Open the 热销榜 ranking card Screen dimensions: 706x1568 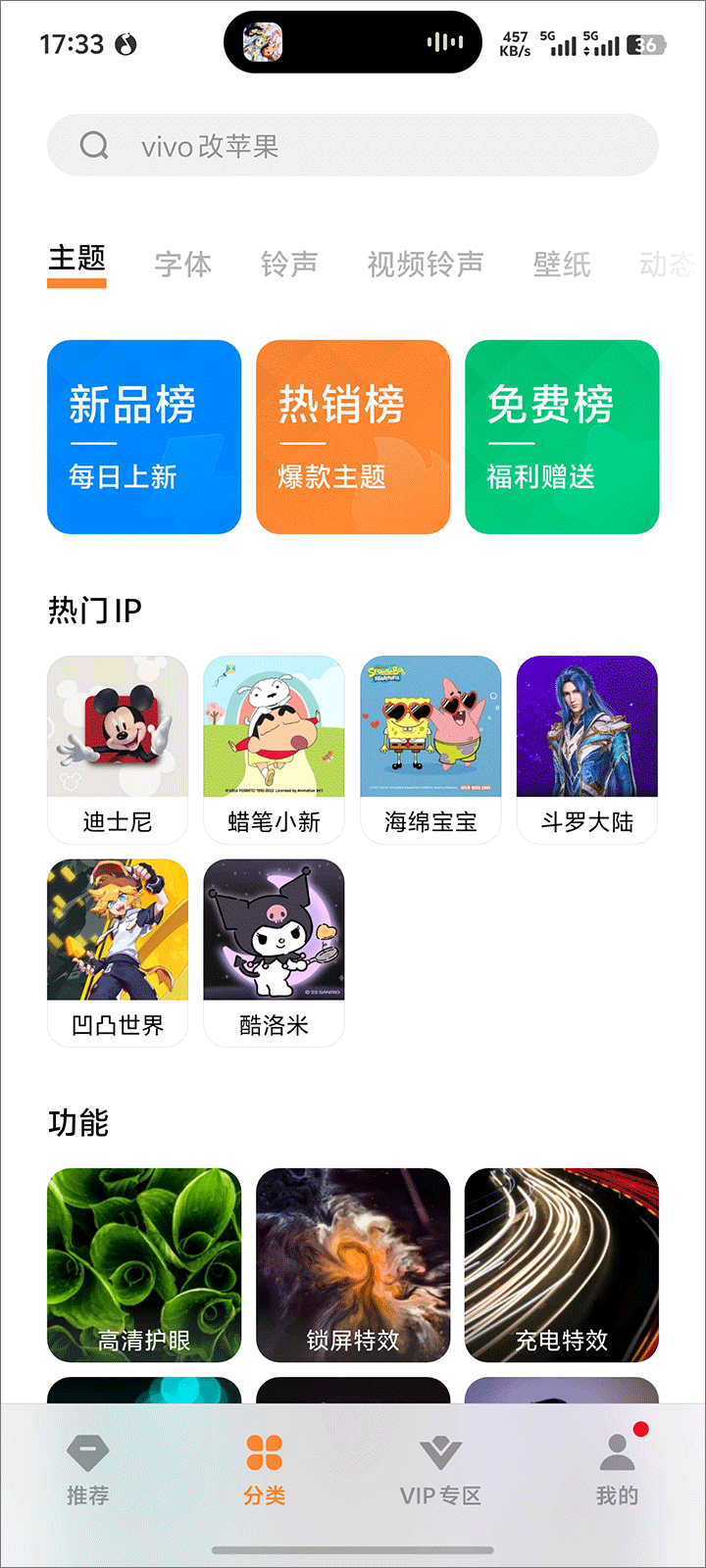pyautogui.click(x=353, y=437)
